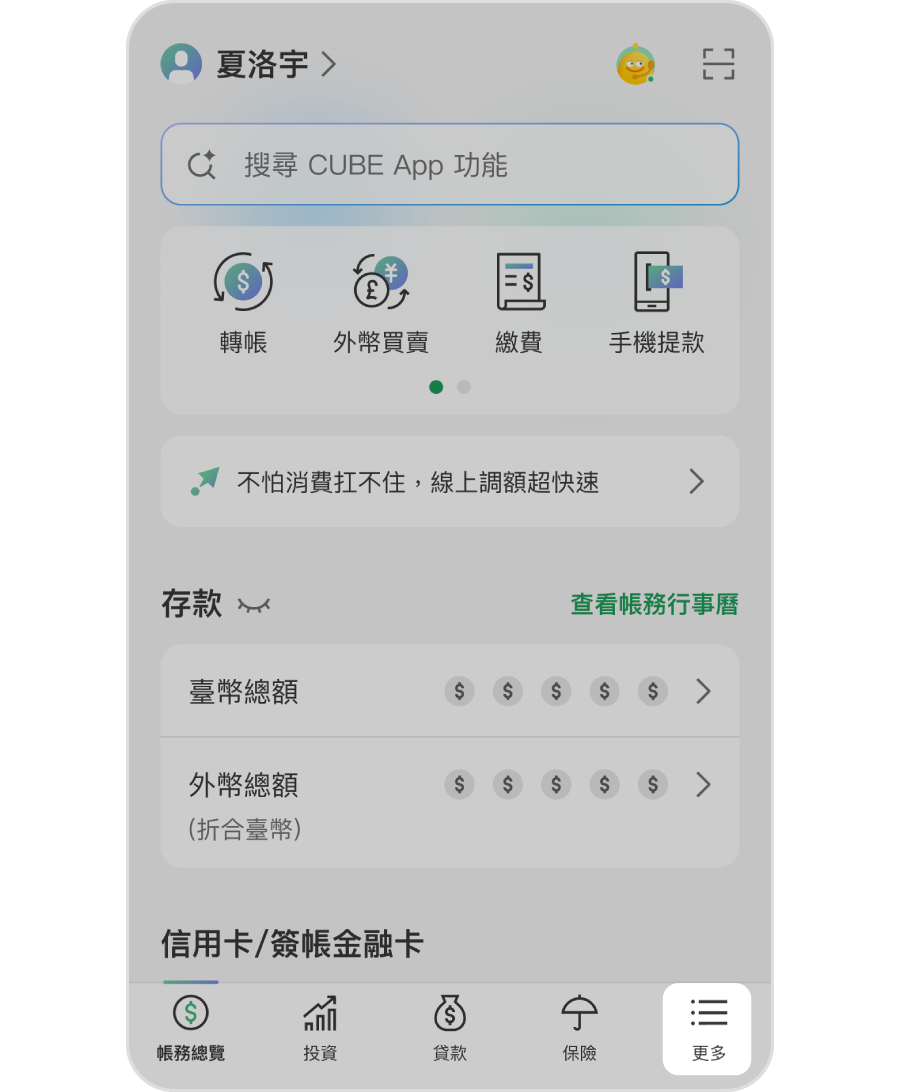
Task: Switch to the 投資 tab
Action: tap(320, 1029)
